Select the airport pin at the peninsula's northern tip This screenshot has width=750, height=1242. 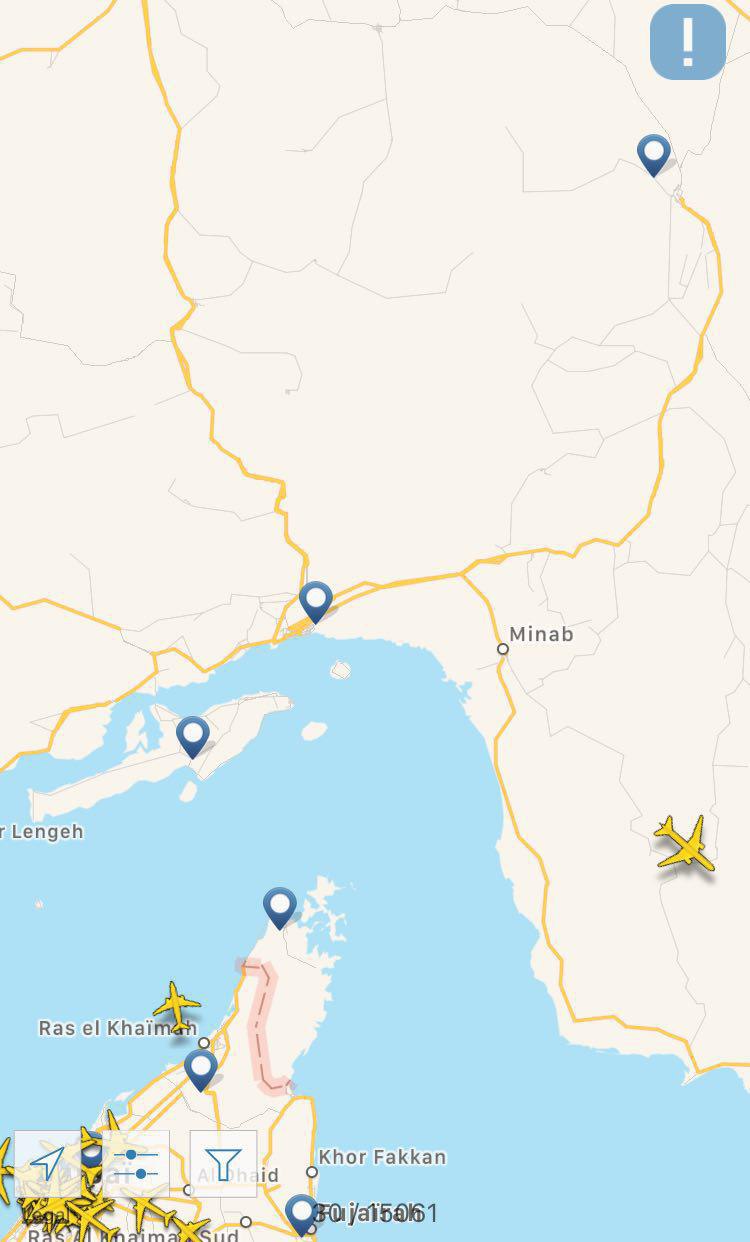pyautogui.click(x=280, y=906)
